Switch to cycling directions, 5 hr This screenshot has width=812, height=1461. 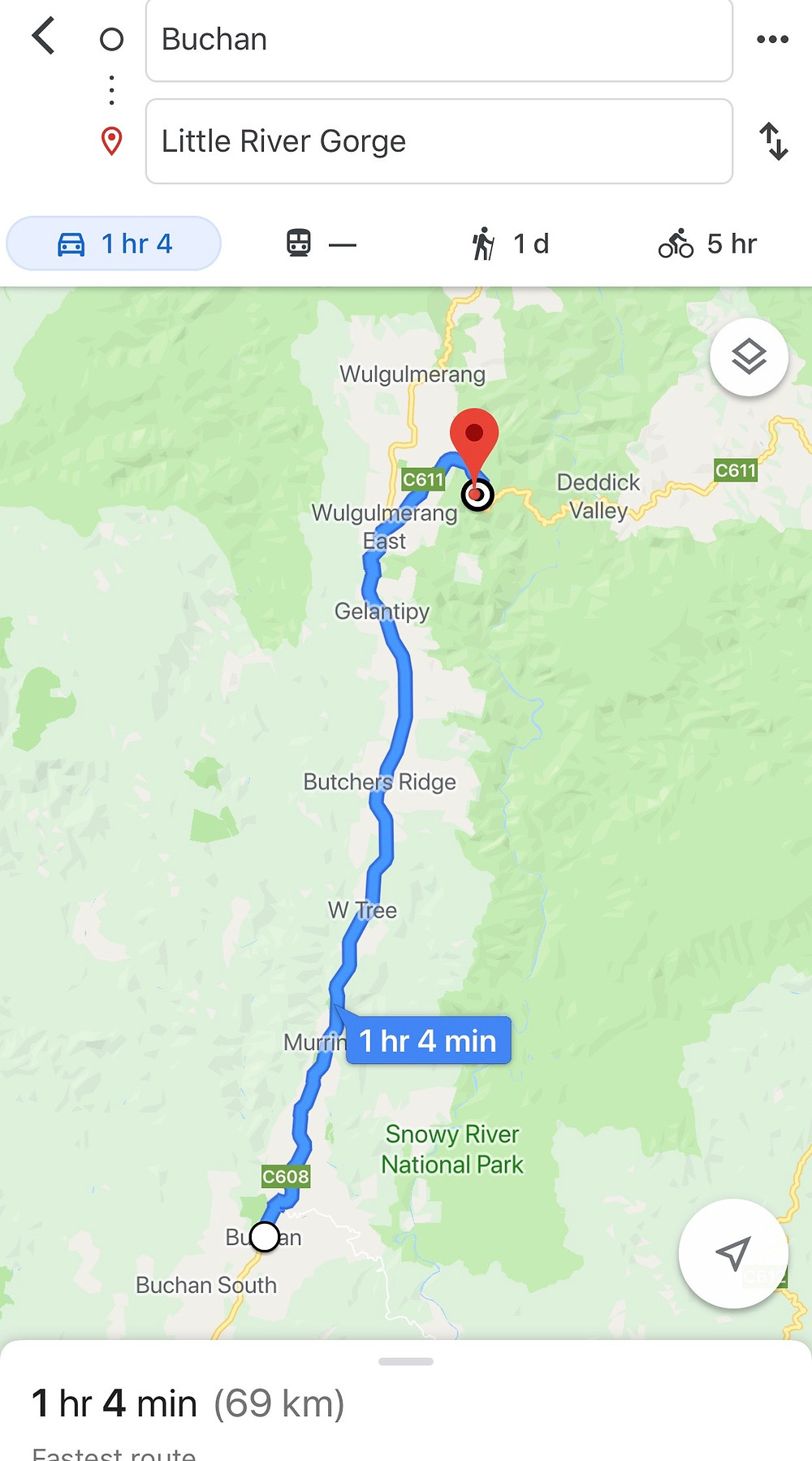click(707, 244)
